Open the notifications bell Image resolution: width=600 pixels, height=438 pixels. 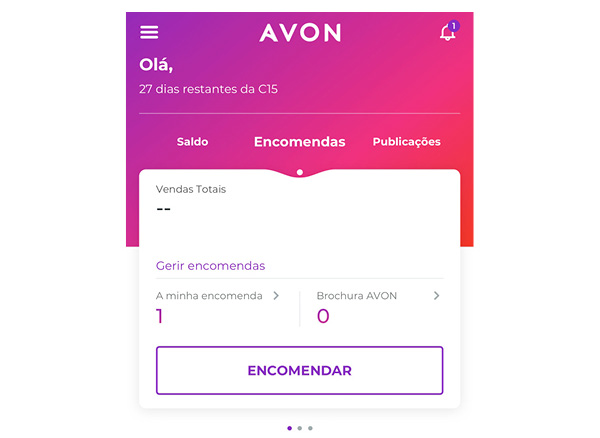click(x=447, y=33)
